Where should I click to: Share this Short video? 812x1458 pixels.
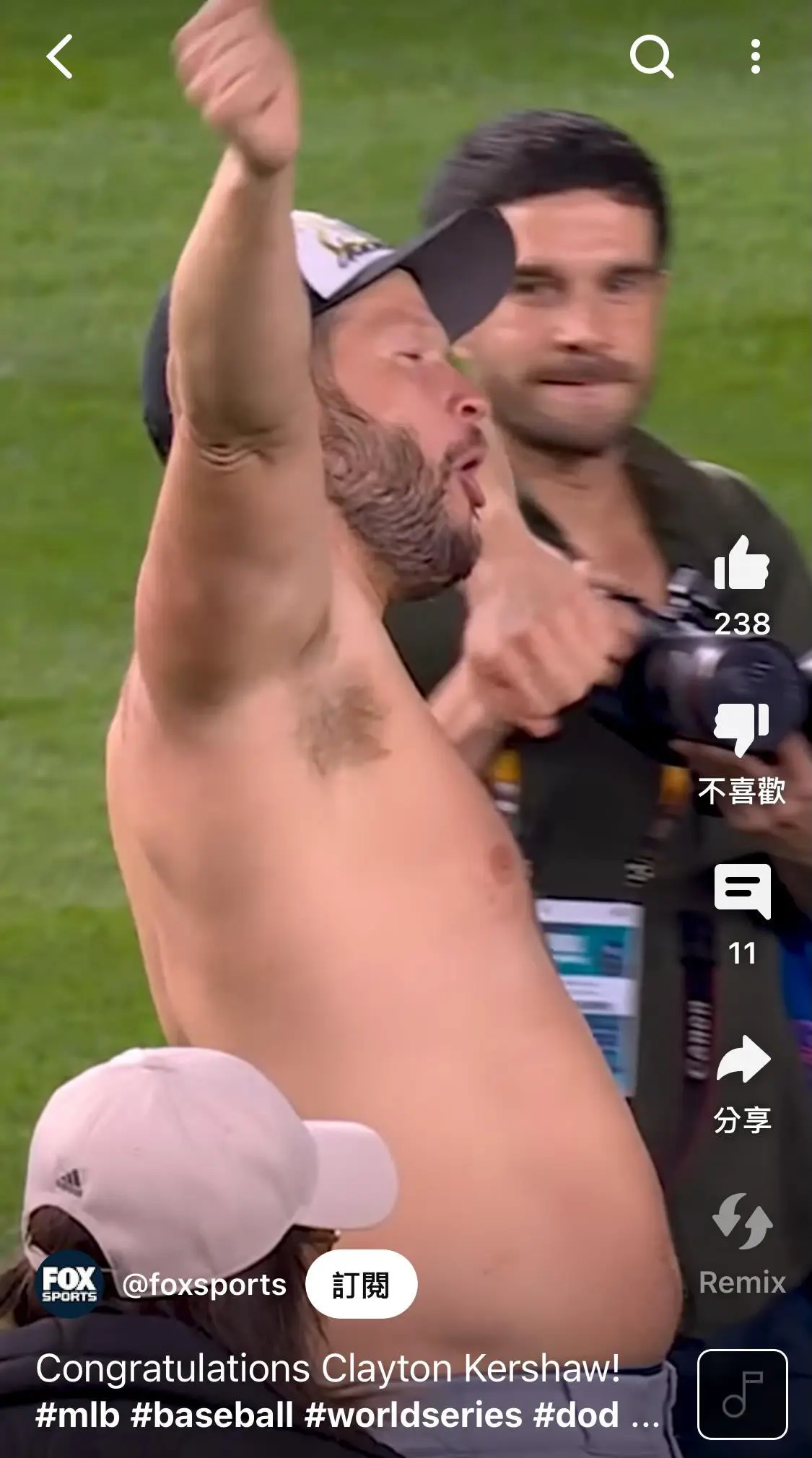[741, 1061]
